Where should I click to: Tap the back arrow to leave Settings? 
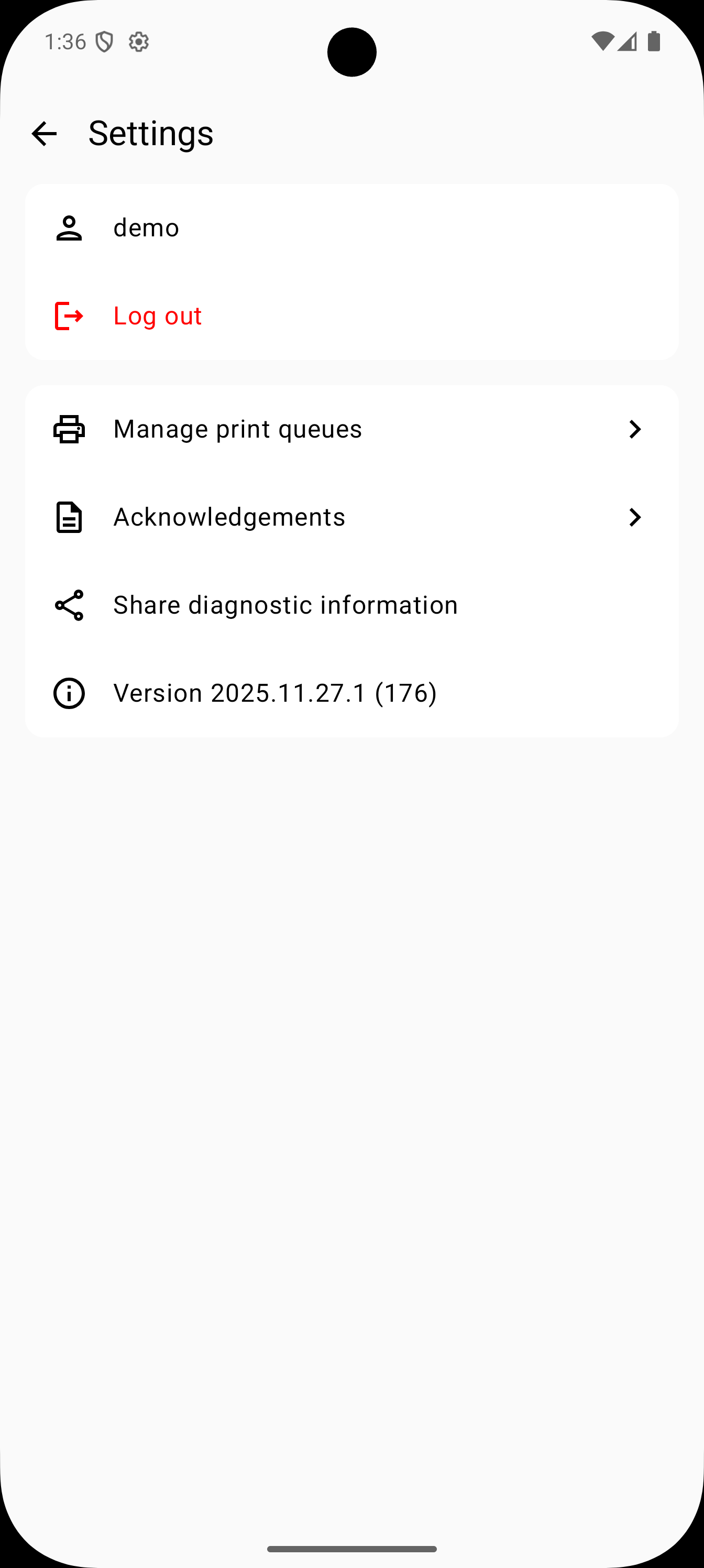[x=45, y=133]
